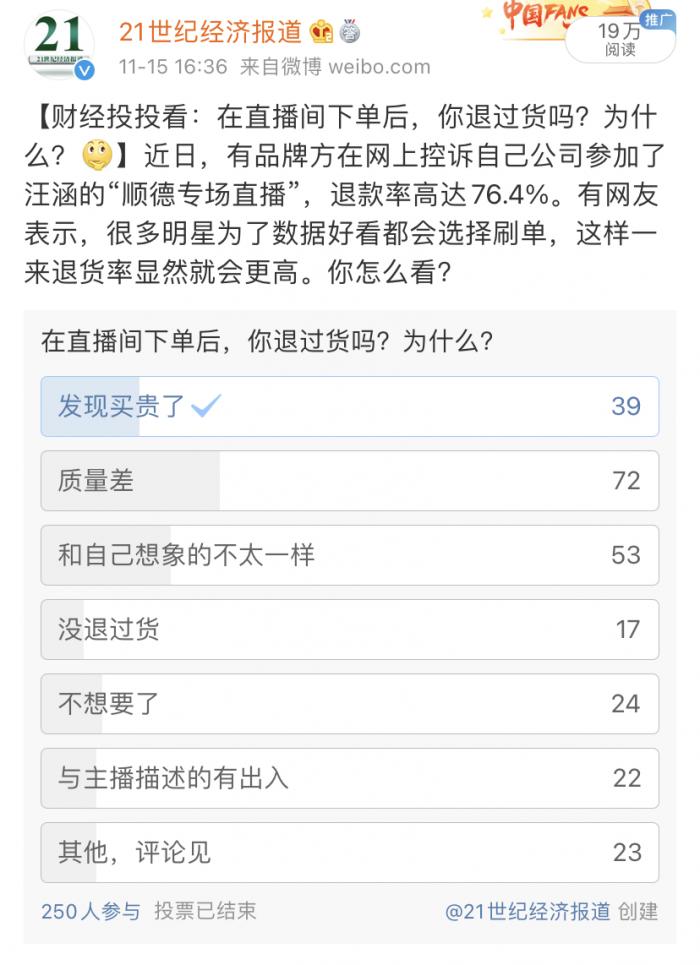Select poll option 发现买贵了
The height and width of the screenshot is (965, 700).
coord(349,406)
